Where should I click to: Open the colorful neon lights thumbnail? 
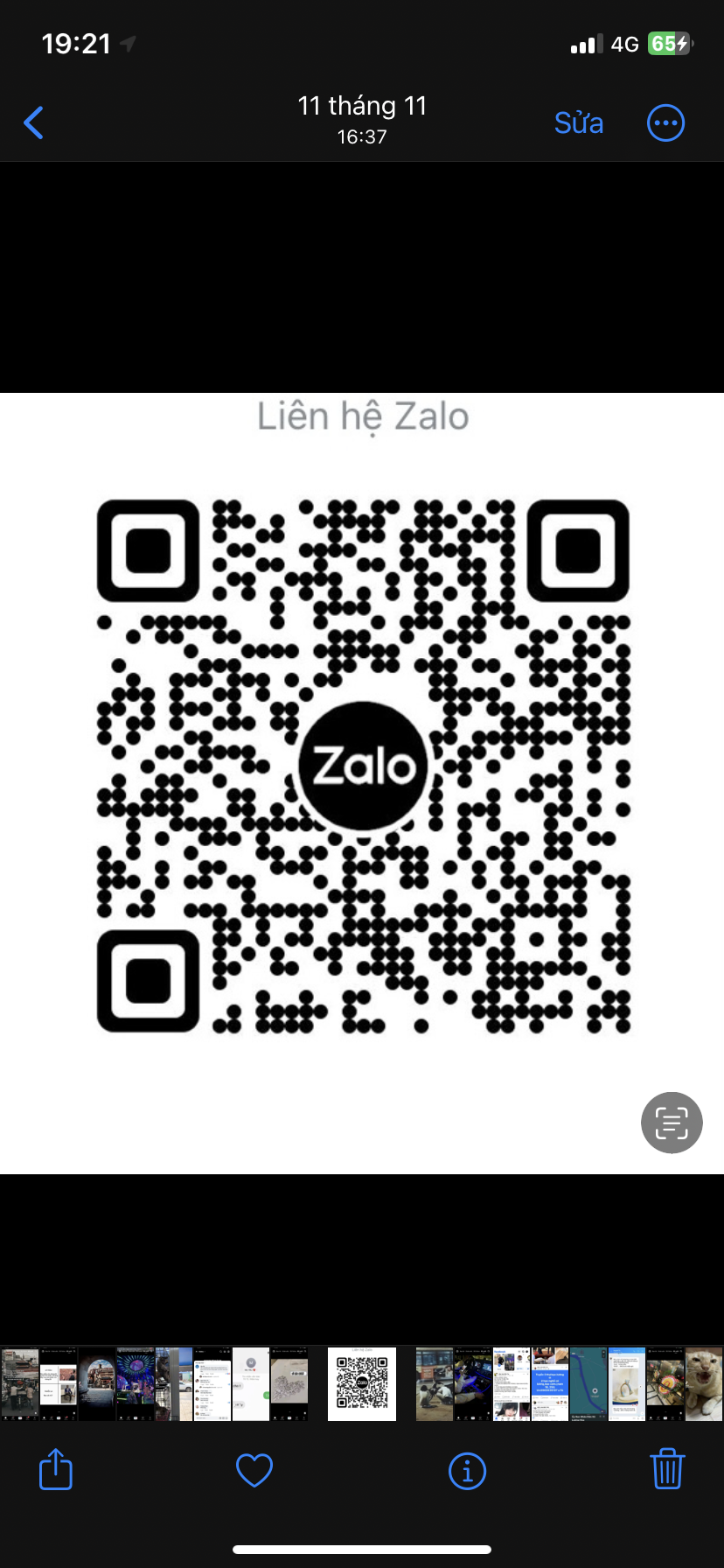pyautogui.click(x=136, y=1383)
